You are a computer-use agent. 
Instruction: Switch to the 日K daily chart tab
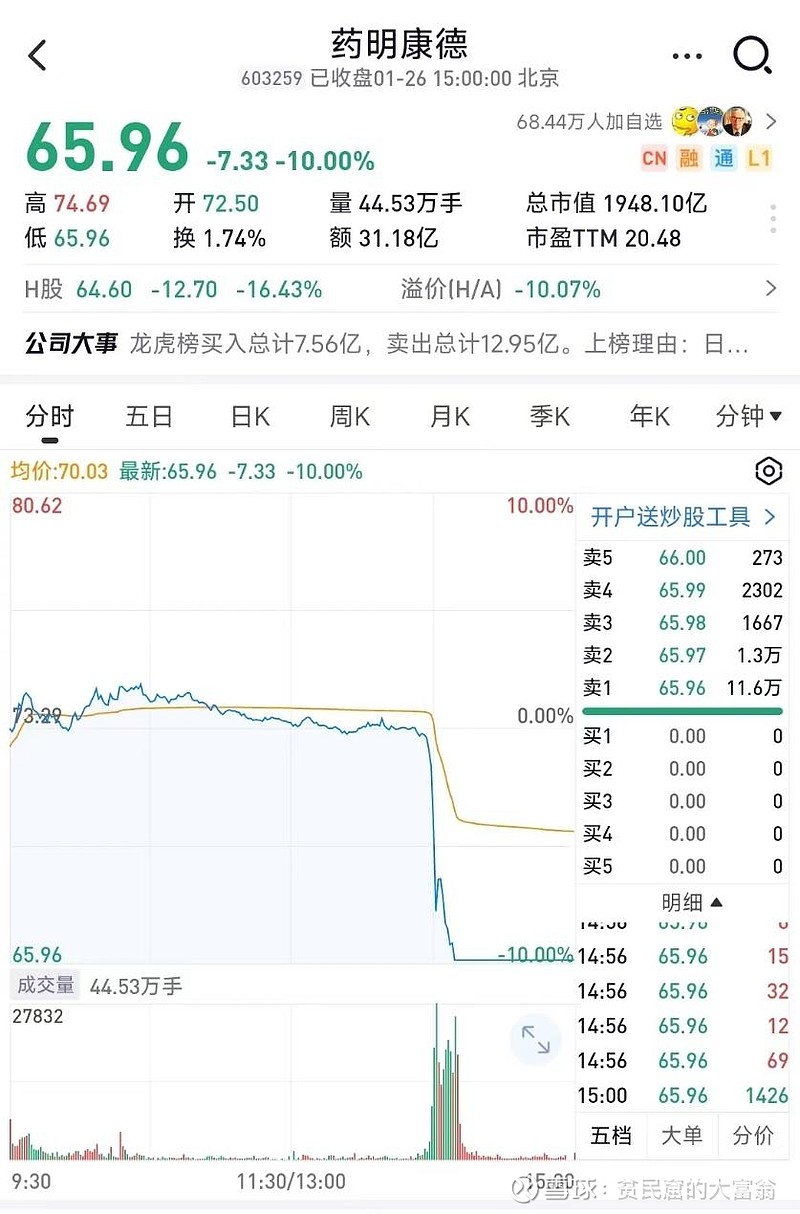coord(248,416)
